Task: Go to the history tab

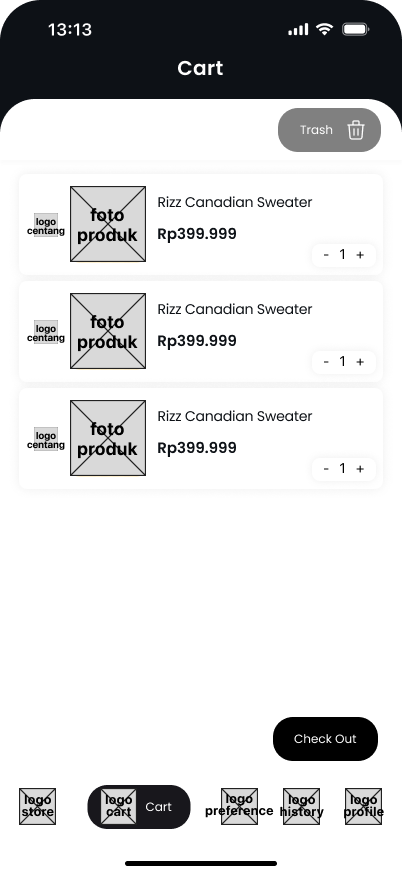Action: click(302, 807)
